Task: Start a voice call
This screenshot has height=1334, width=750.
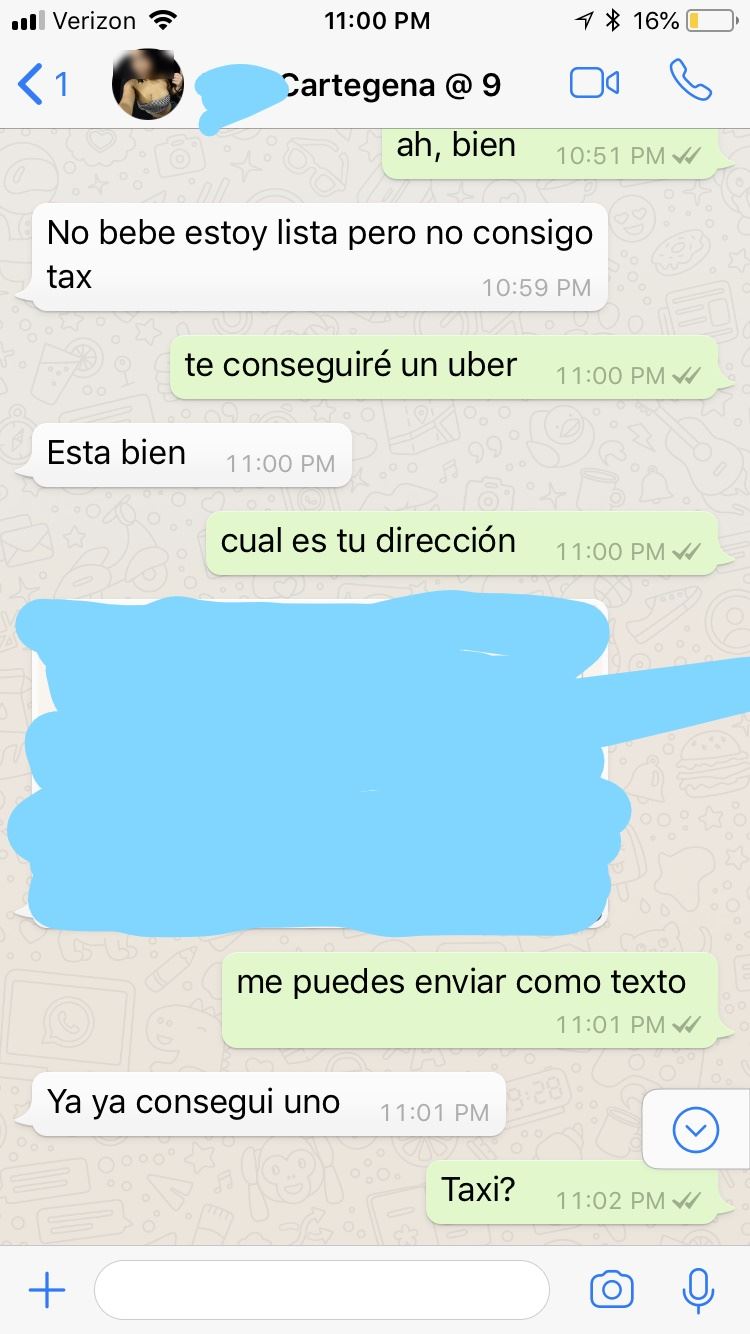Action: (x=690, y=82)
